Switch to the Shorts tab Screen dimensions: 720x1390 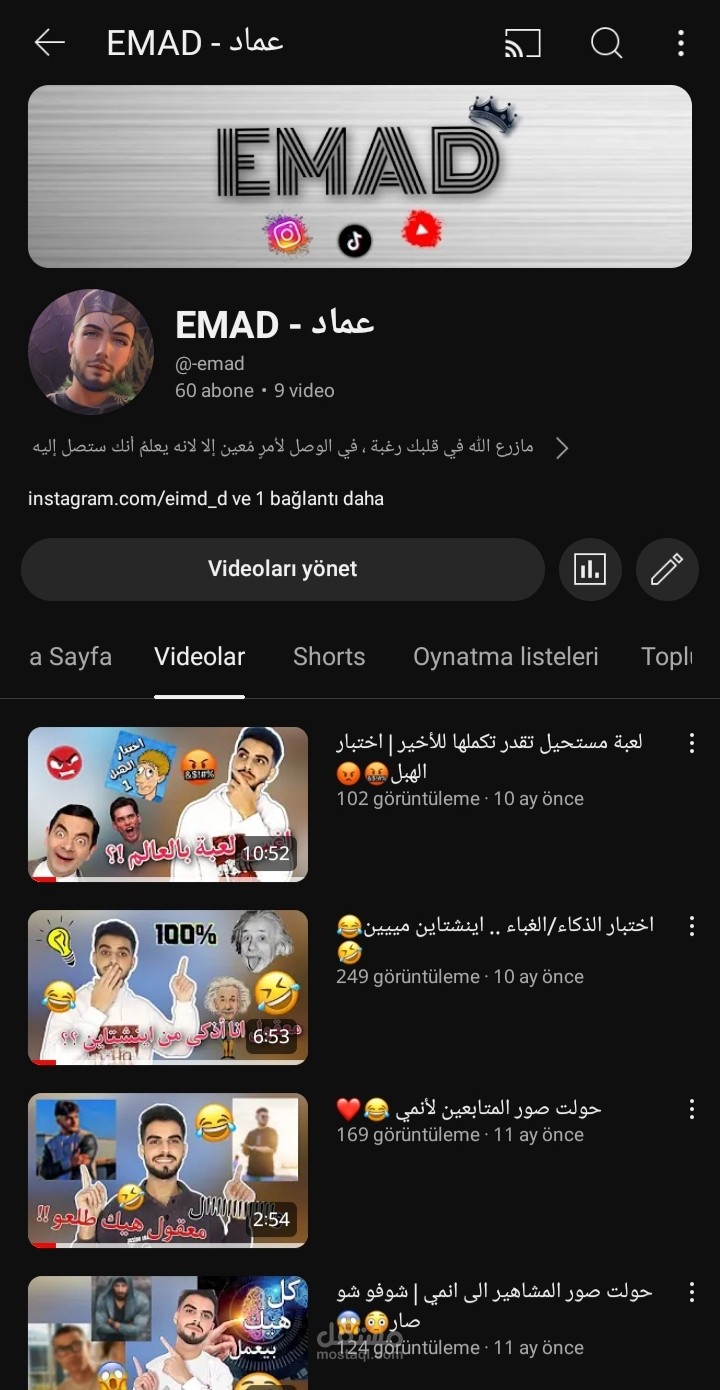point(329,656)
